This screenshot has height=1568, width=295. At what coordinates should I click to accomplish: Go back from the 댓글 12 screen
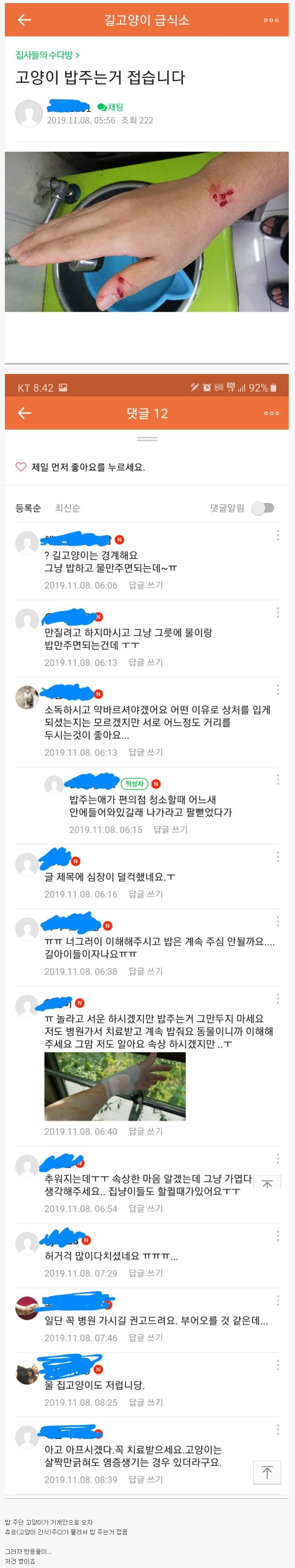click(x=24, y=413)
